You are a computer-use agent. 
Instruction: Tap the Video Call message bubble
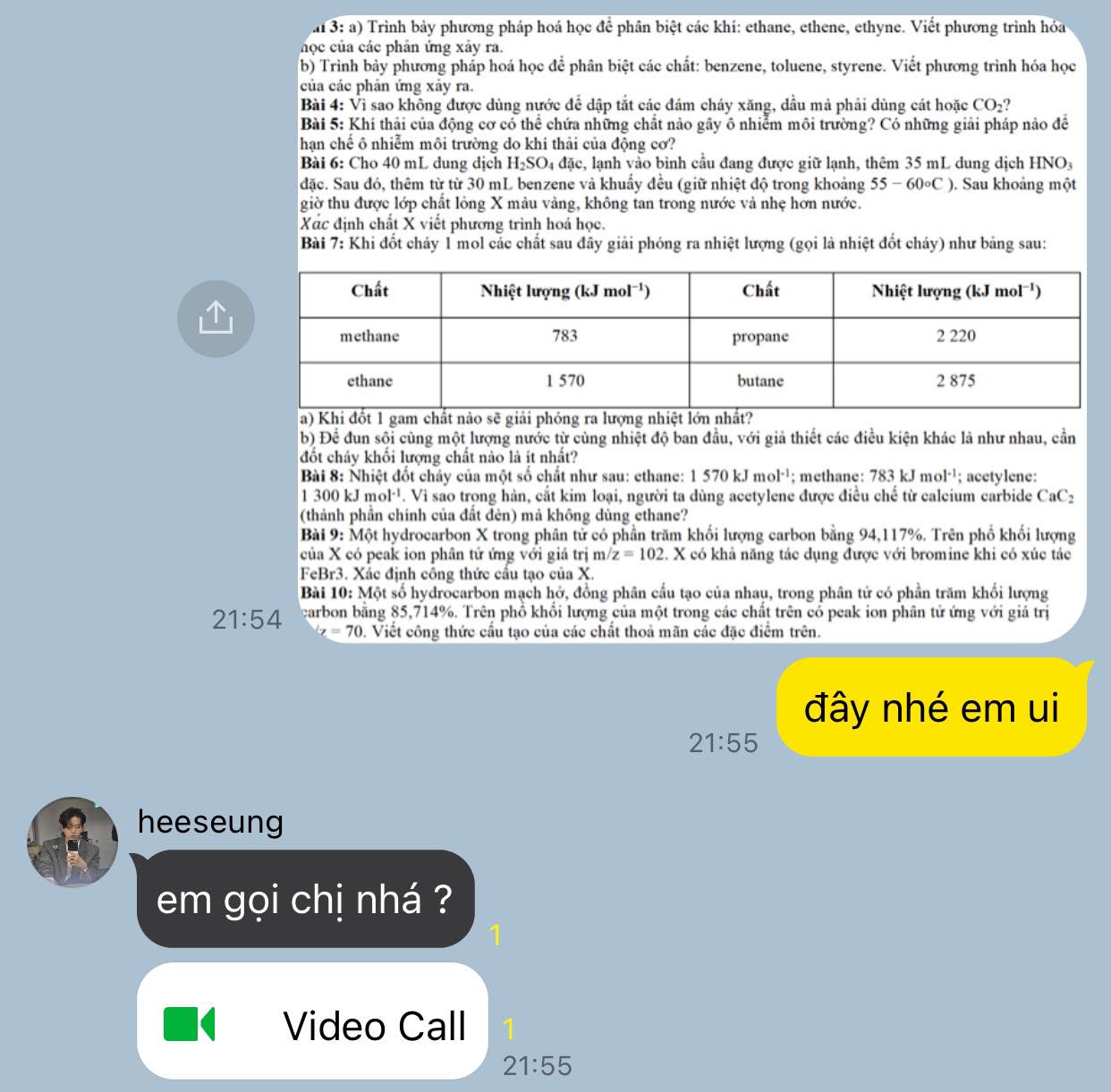pos(312,1021)
